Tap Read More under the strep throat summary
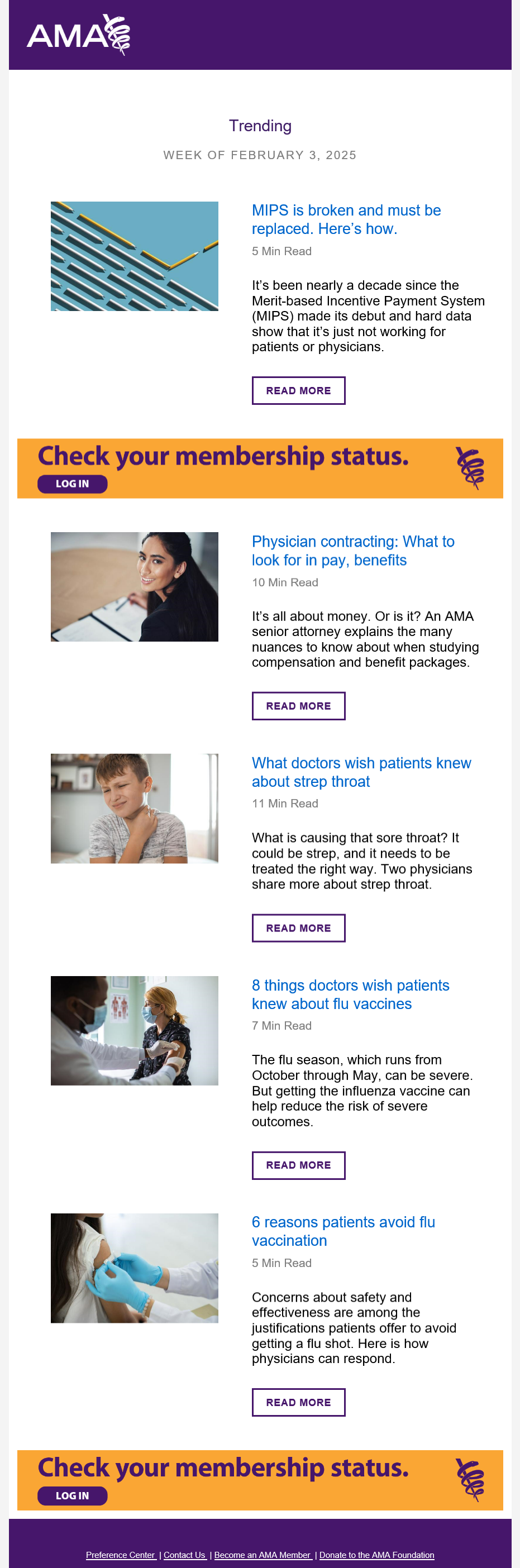The height and width of the screenshot is (1568, 520). [x=298, y=928]
